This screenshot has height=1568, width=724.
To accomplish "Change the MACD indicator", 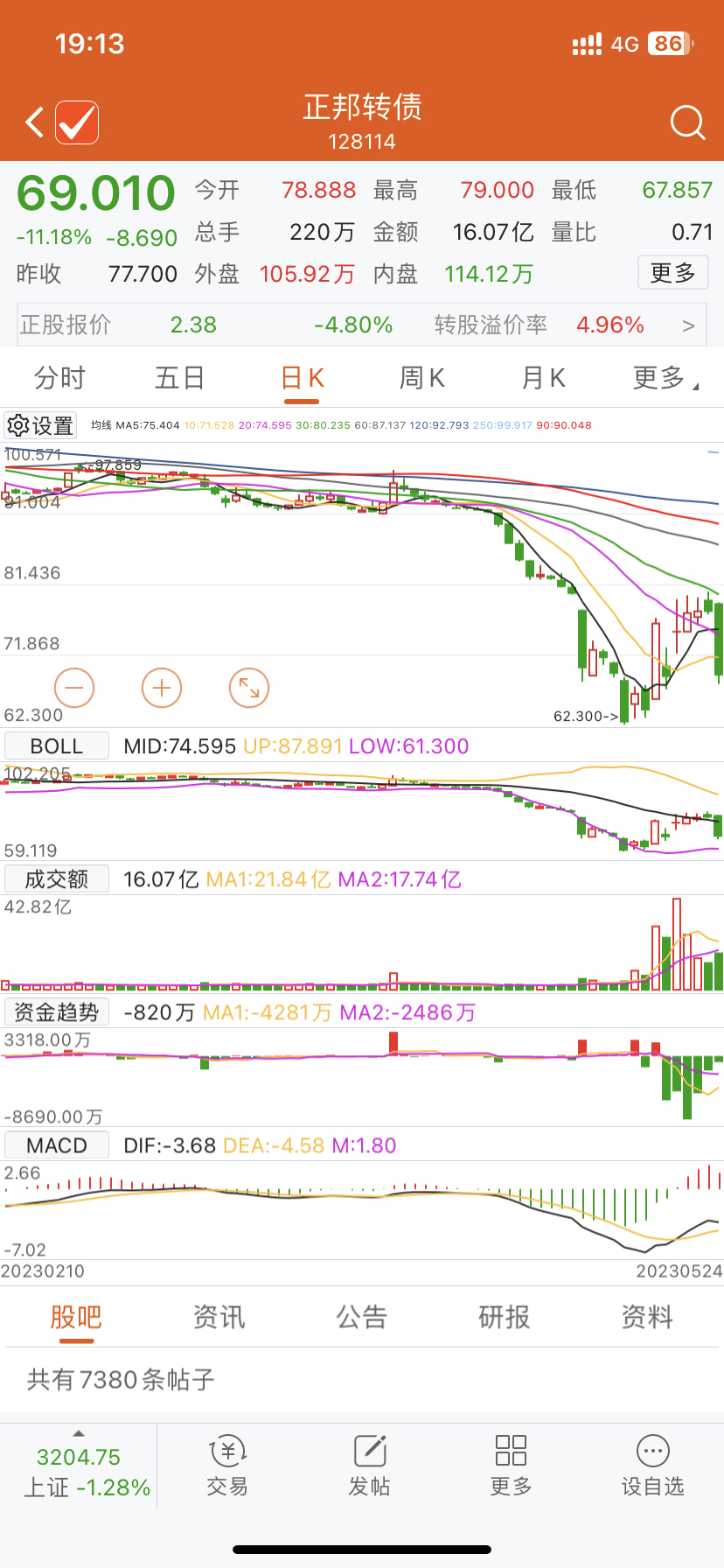I will [x=57, y=1145].
